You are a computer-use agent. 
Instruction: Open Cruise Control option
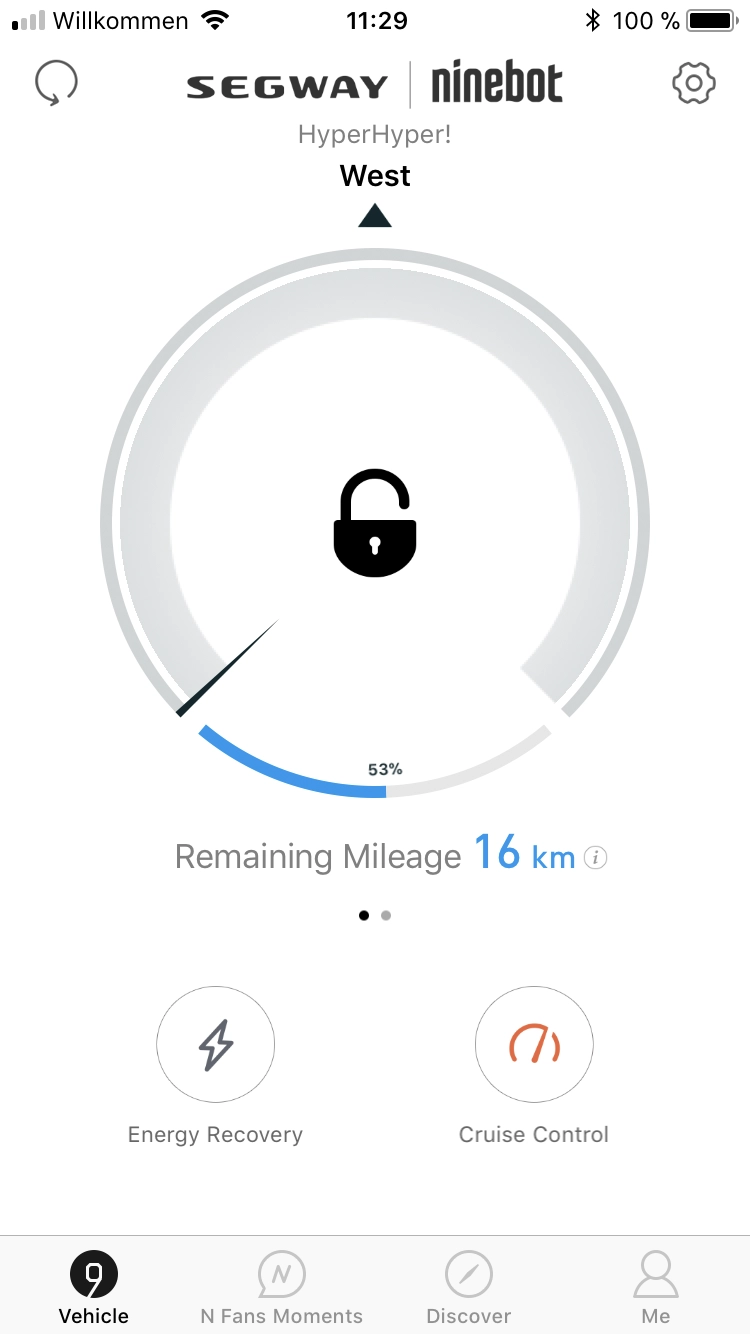[534, 1047]
